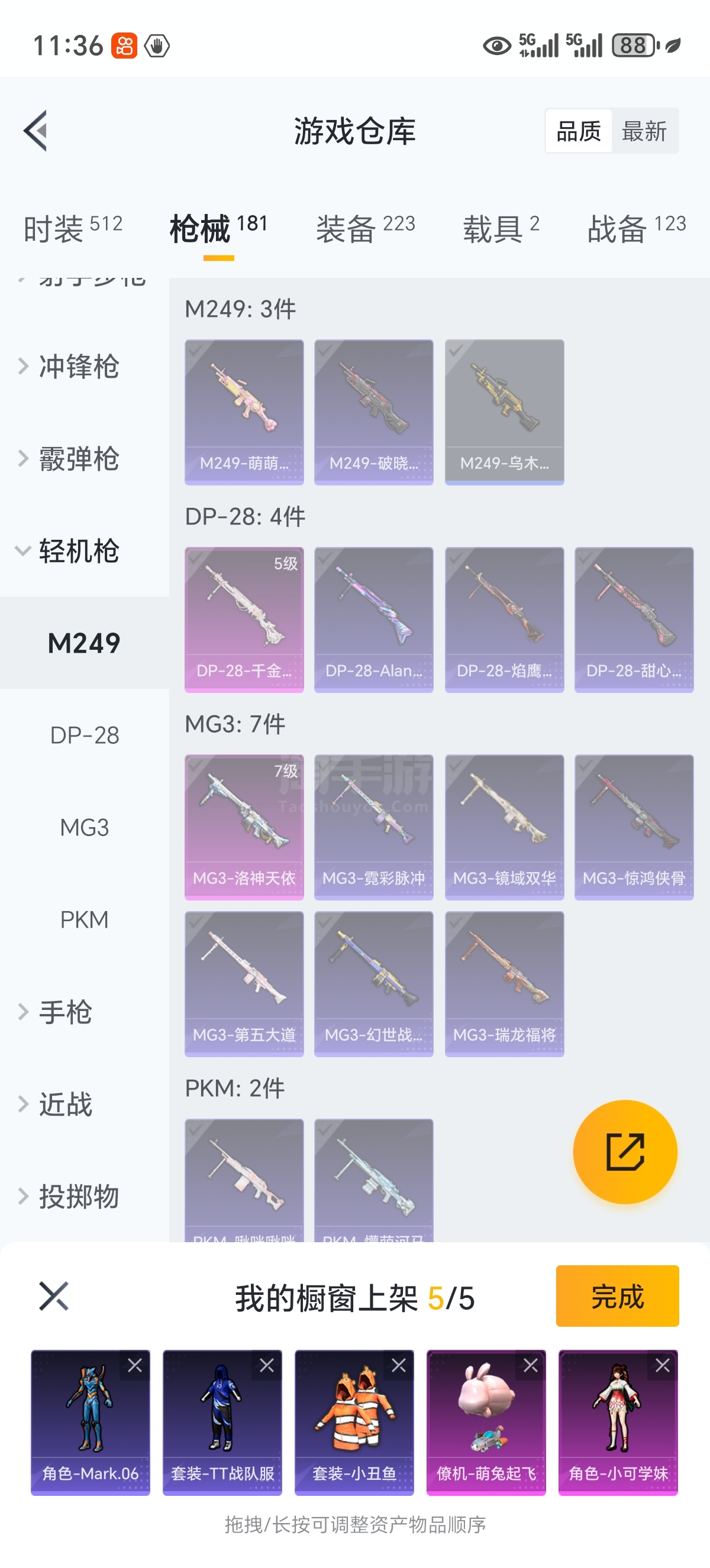Screen dimensions: 710x1568
Task: Expand the 手枪 category
Action: click(x=64, y=1012)
